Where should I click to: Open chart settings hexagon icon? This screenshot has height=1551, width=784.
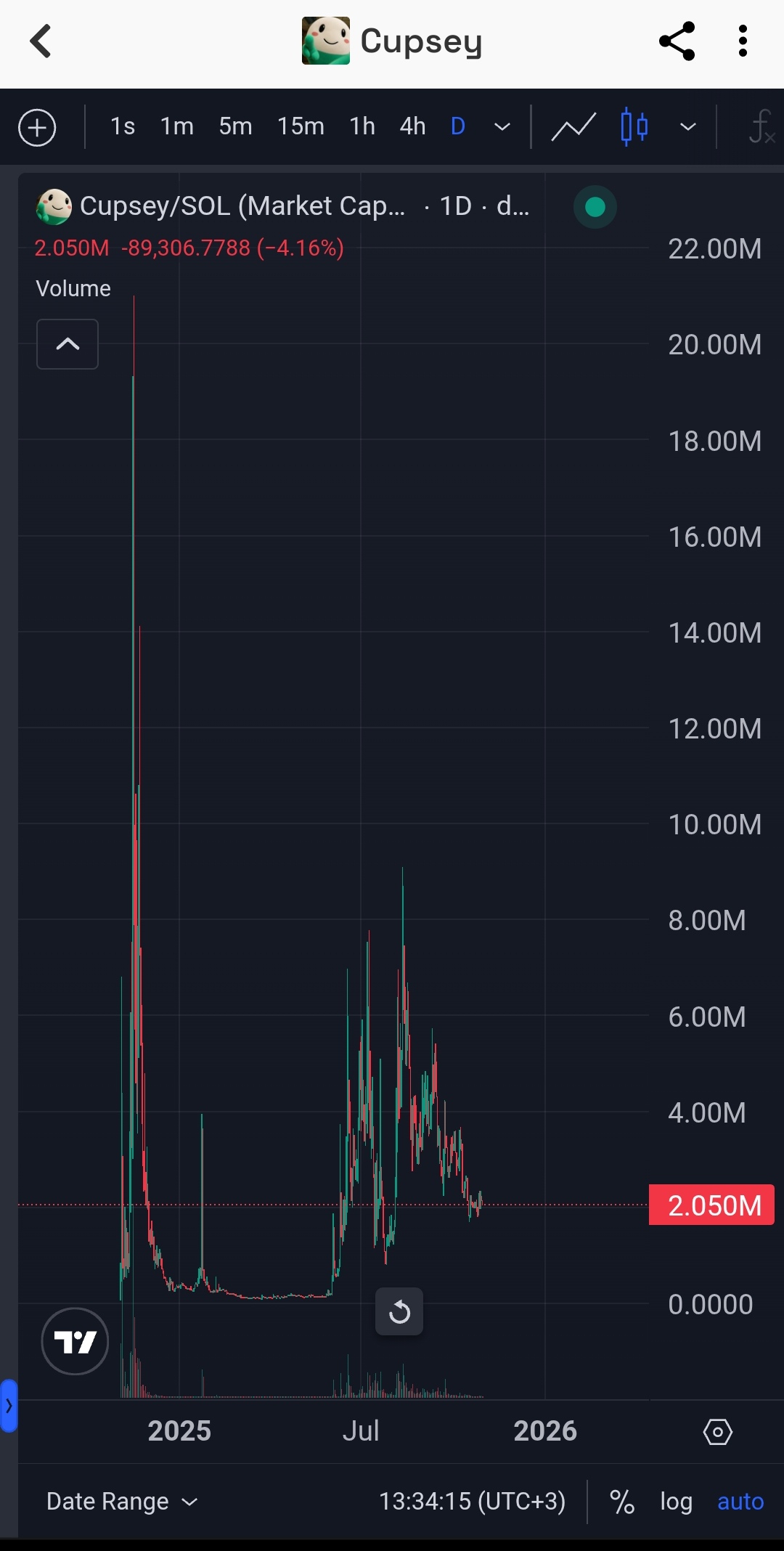[x=717, y=1431]
